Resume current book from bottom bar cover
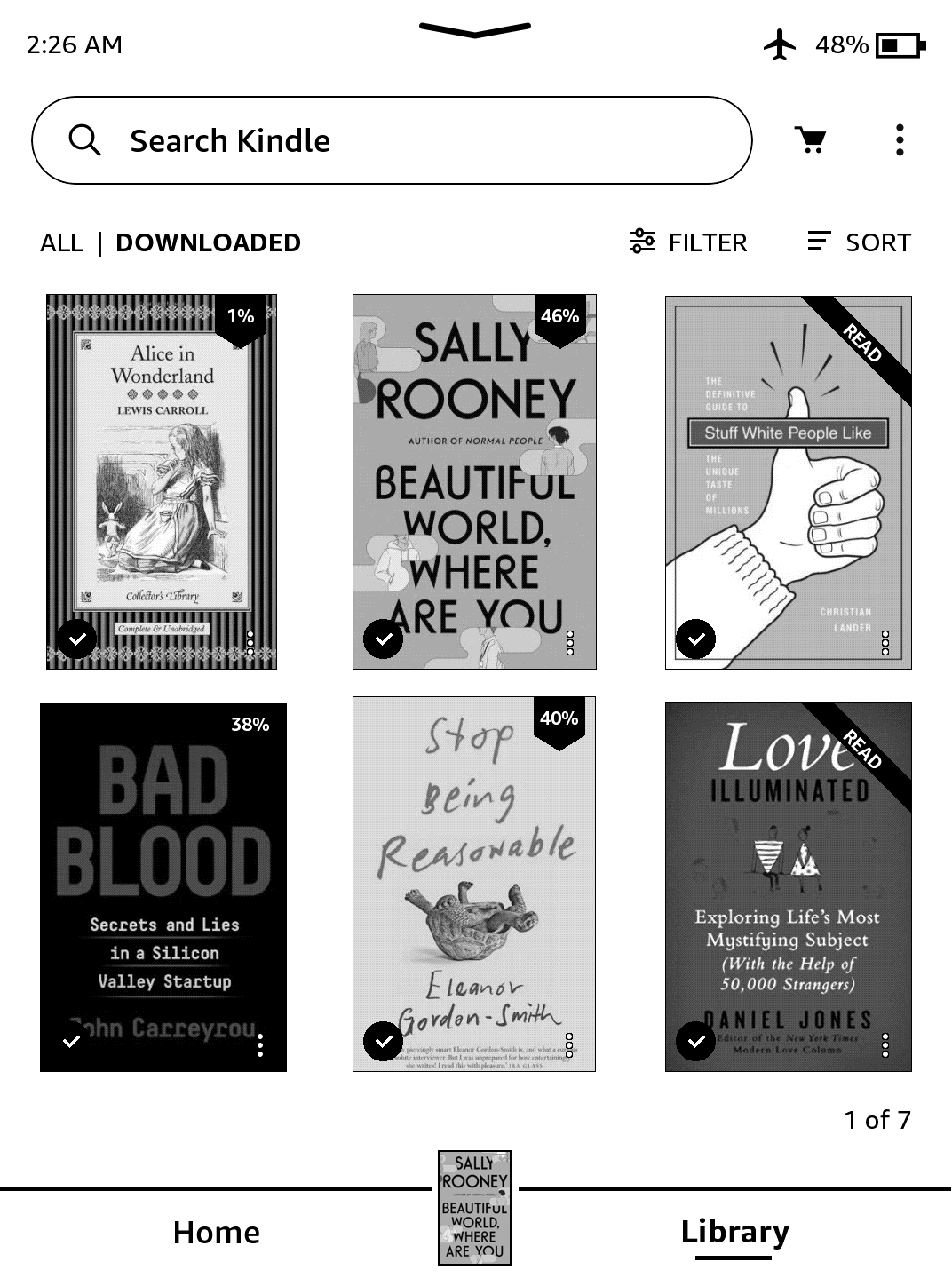This screenshot has height=1286, width=952. (x=474, y=1208)
